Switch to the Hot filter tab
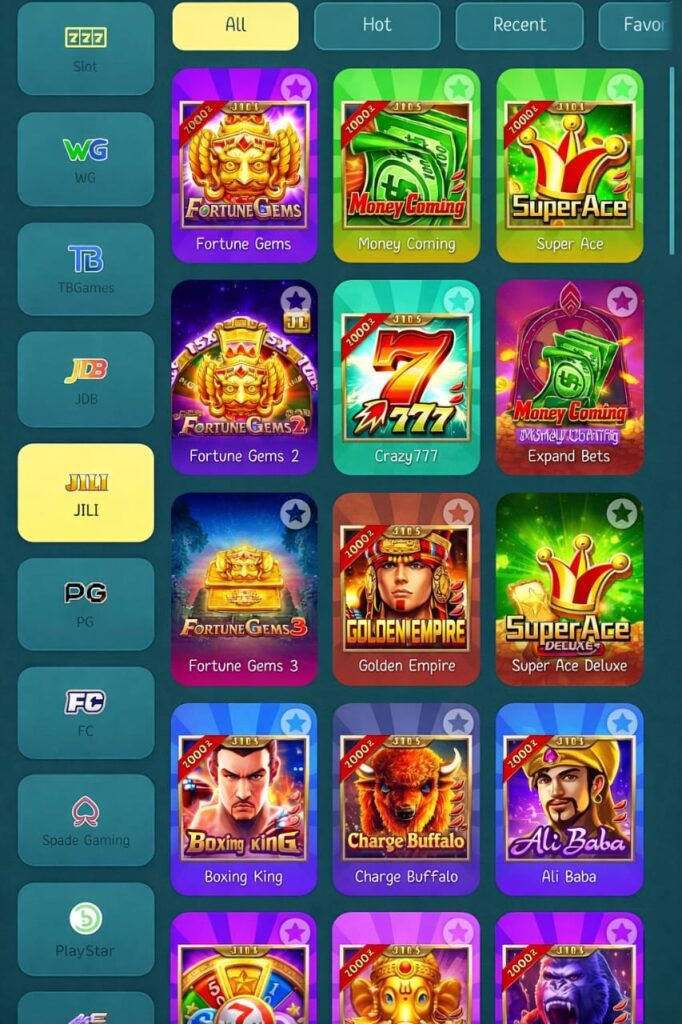This screenshot has height=1024, width=682. 377,25
